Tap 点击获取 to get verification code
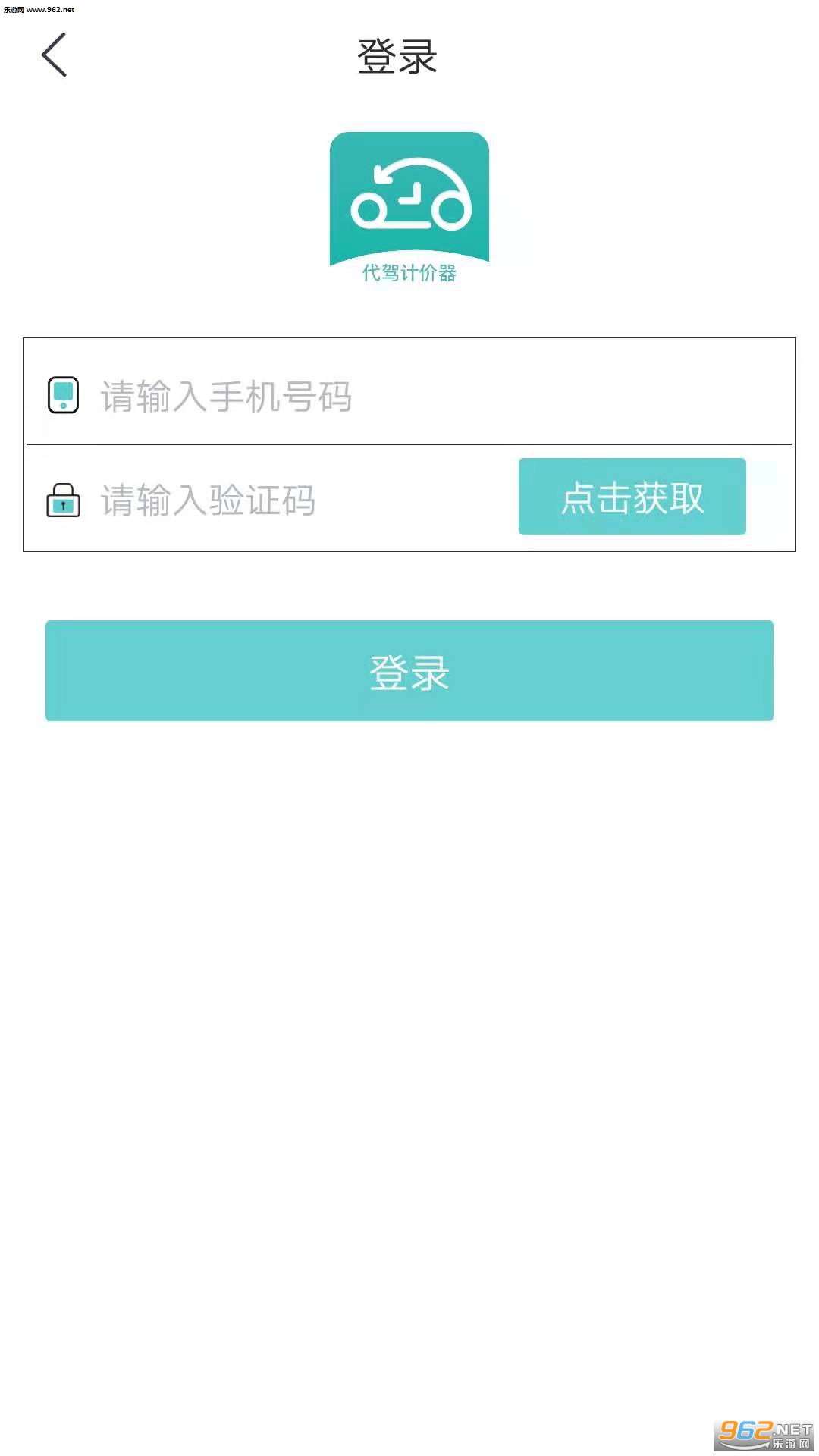The height and width of the screenshot is (1456, 819). click(632, 497)
